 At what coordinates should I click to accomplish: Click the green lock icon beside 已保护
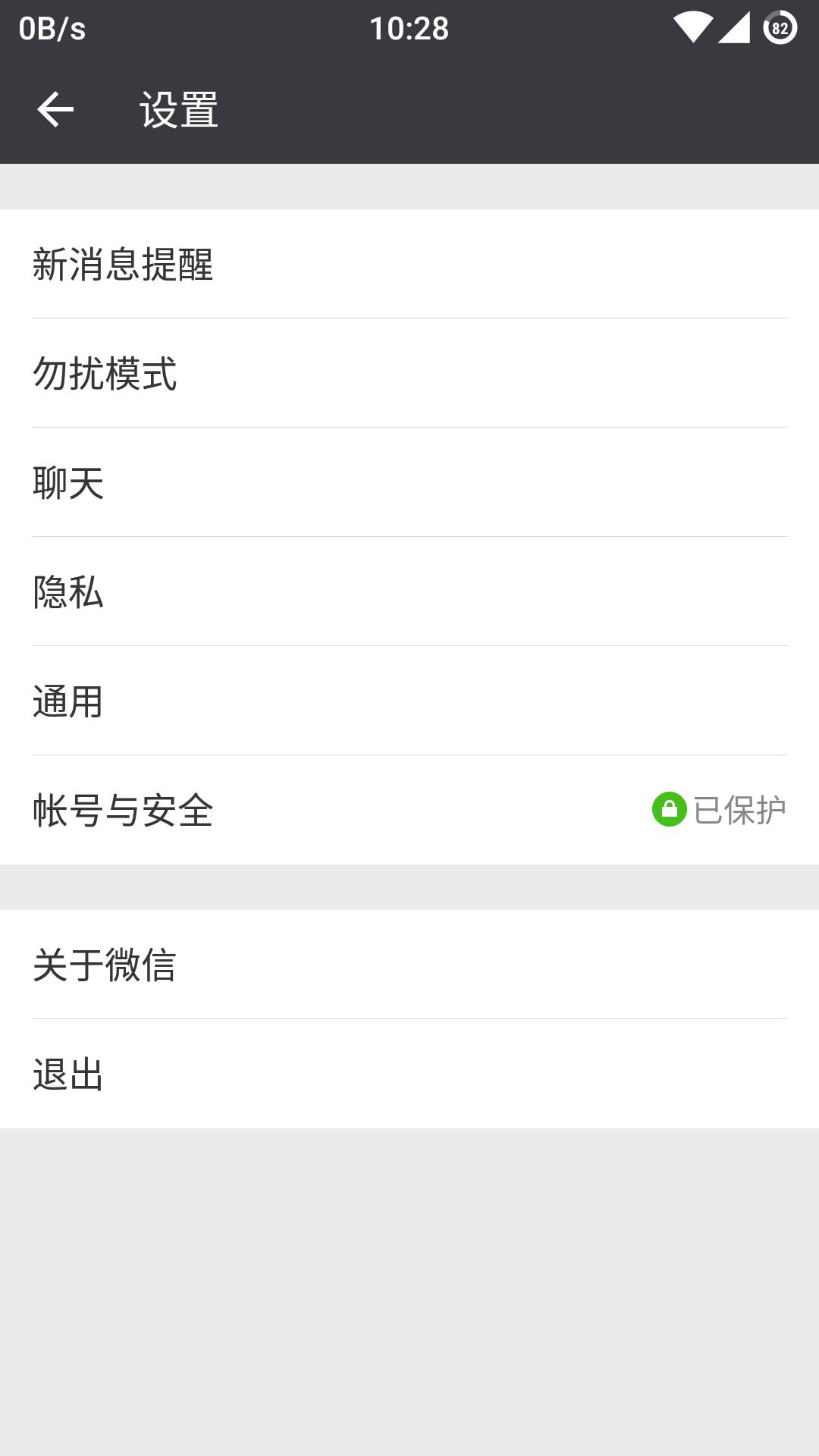tap(669, 810)
